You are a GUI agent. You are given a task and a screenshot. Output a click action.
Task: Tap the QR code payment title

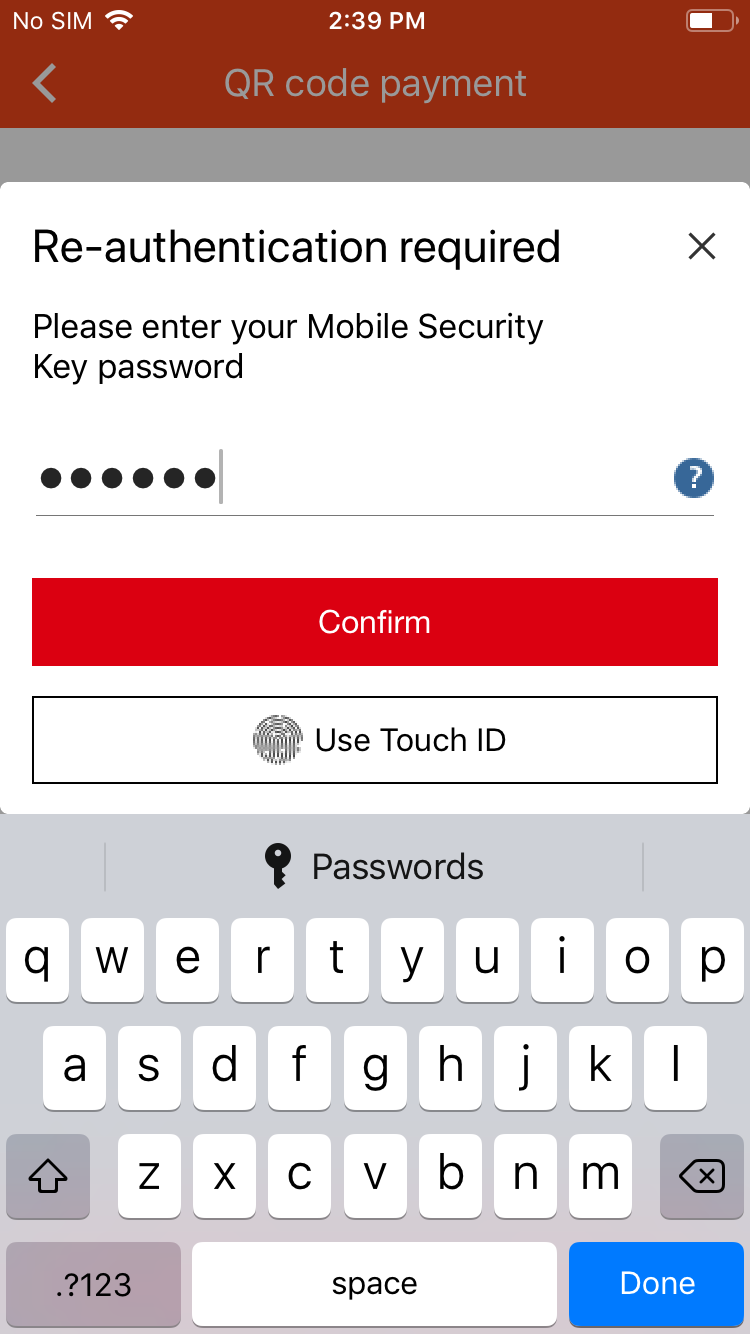(375, 83)
